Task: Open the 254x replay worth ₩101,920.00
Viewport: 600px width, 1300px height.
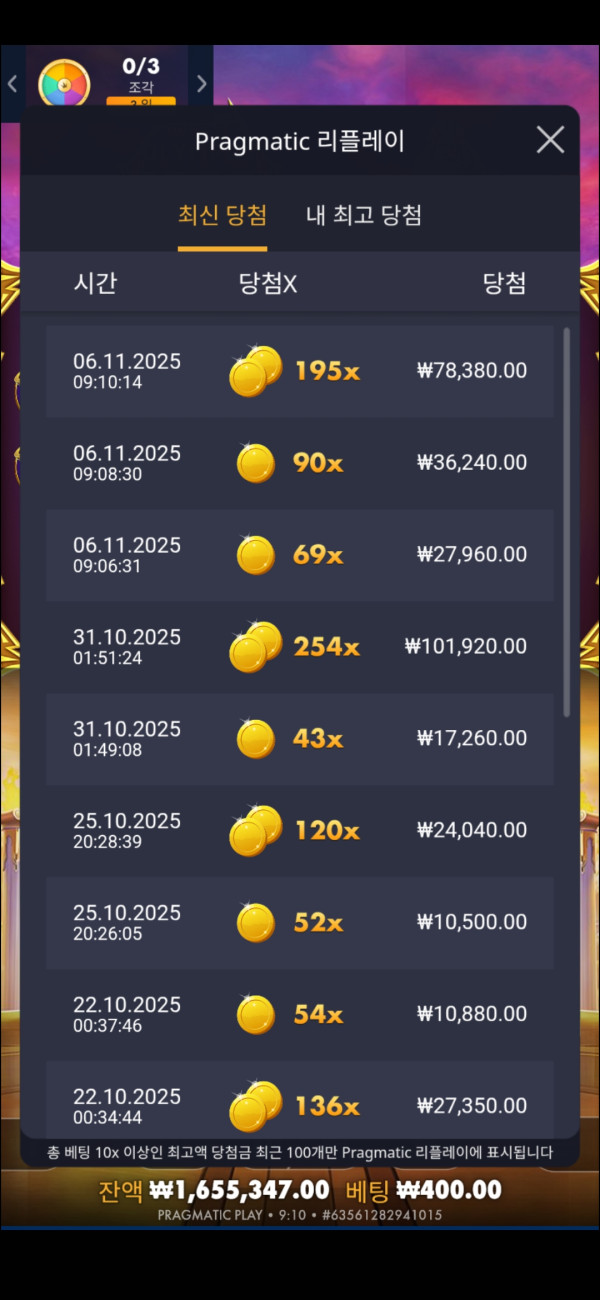Action: [x=300, y=647]
